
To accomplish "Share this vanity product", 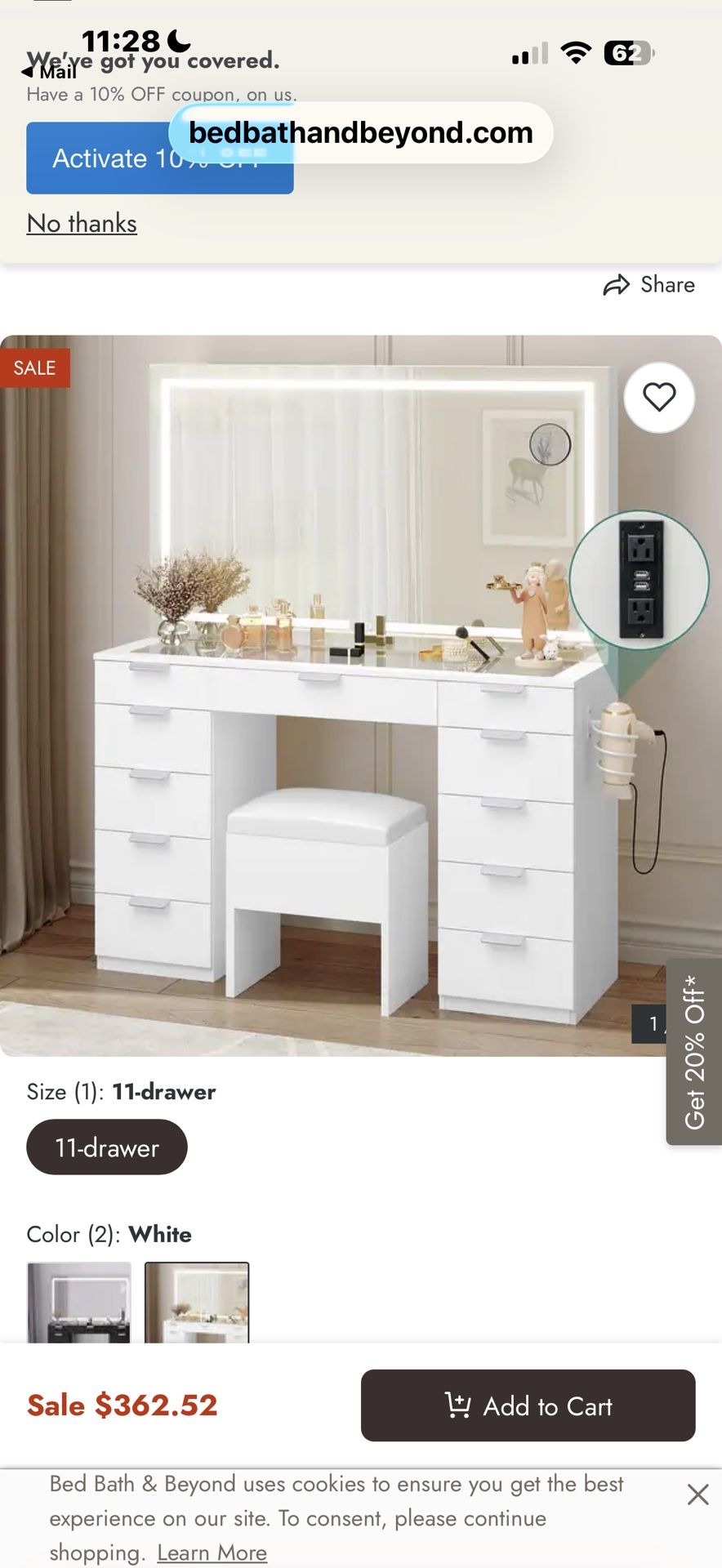I will tap(649, 284).
